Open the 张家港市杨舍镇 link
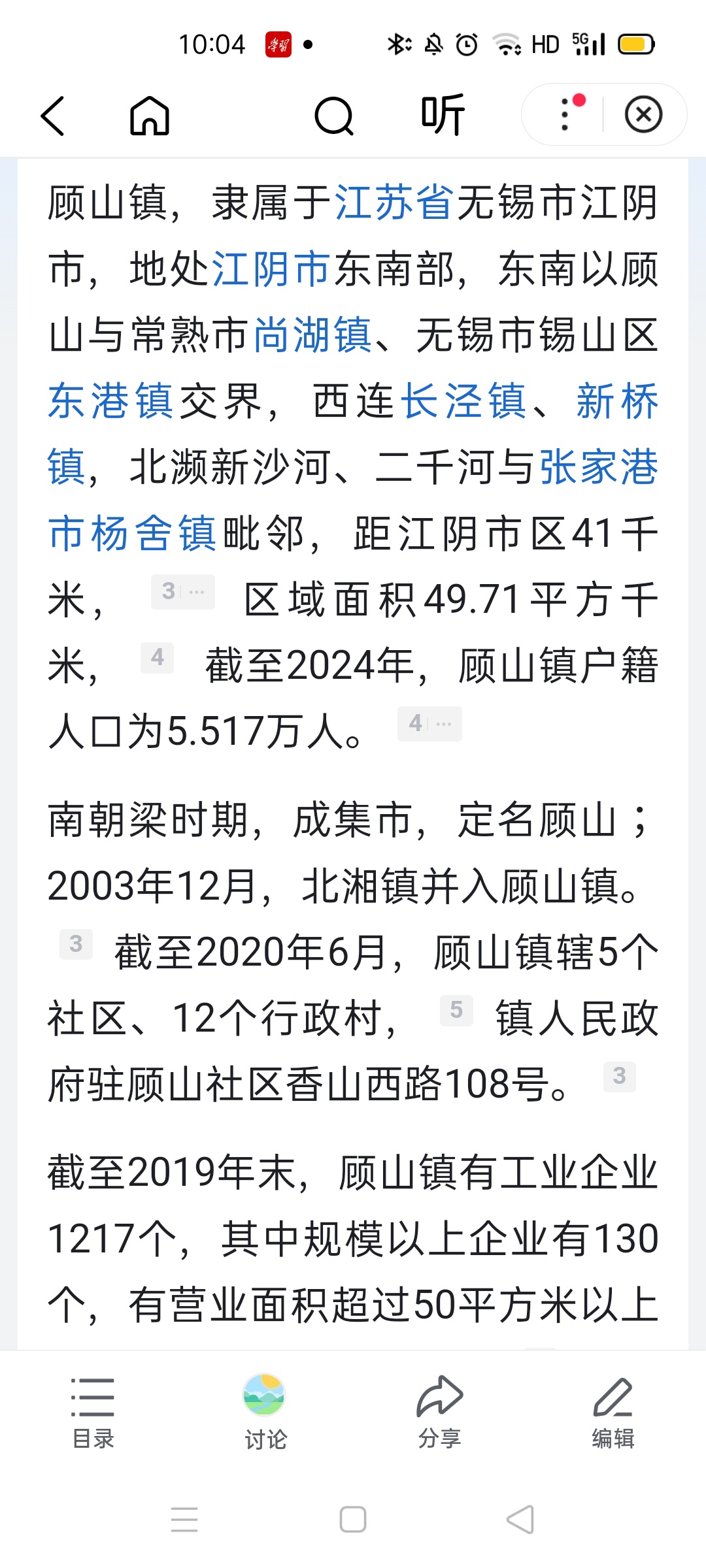706x1568 pixels. tap(353, 500)
